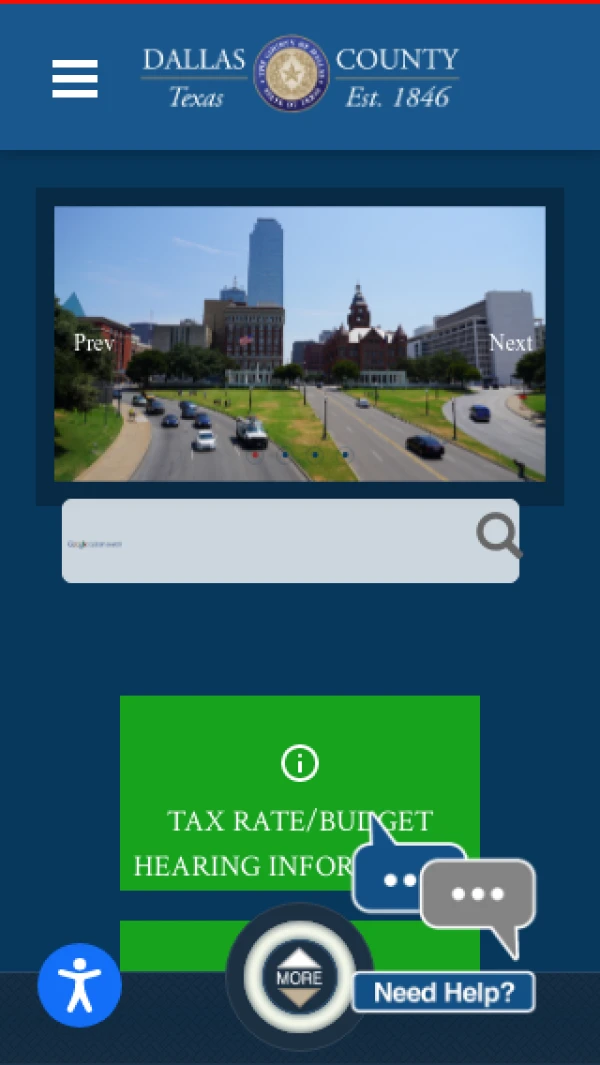The width and height of the screenshot is (600, 1065).
Task: Show the previous slideshow image
Action: [94, 343]
